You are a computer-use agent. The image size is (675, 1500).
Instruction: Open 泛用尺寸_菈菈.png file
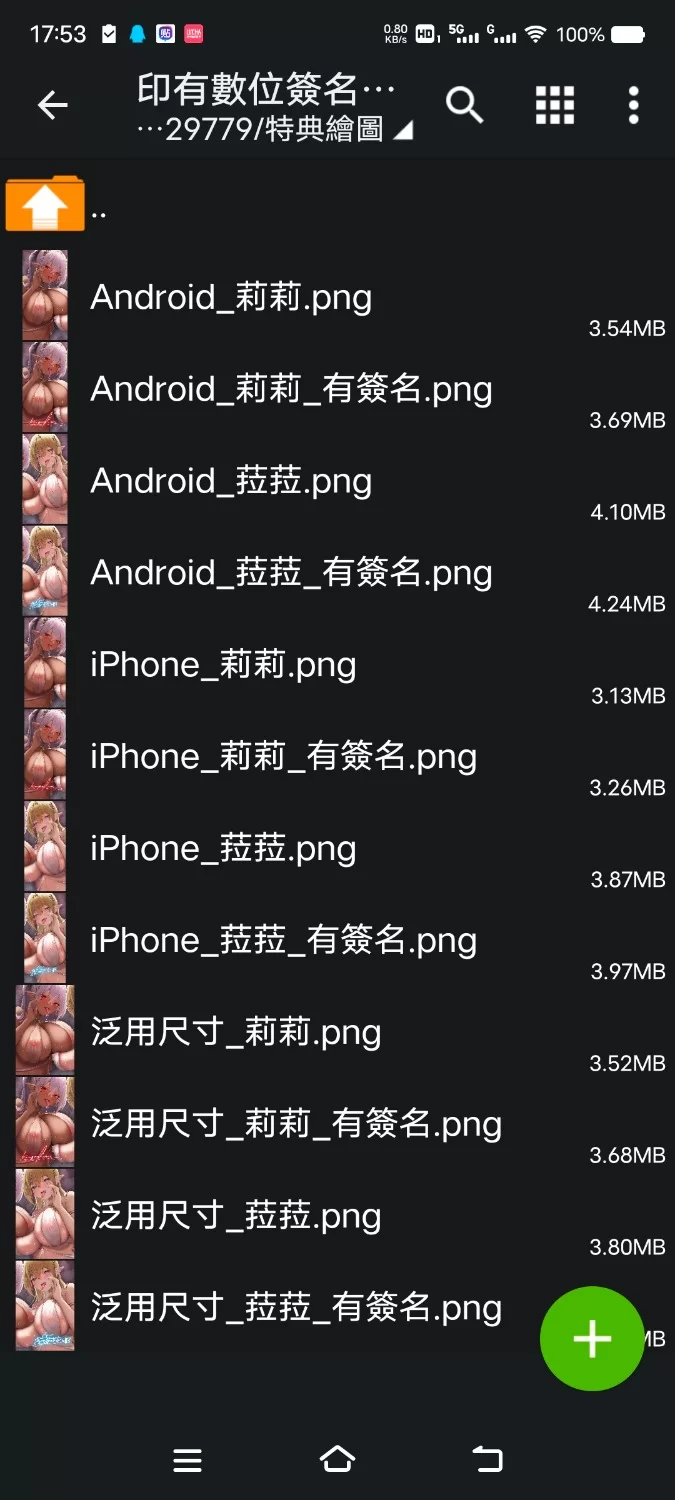point(236,1218)
